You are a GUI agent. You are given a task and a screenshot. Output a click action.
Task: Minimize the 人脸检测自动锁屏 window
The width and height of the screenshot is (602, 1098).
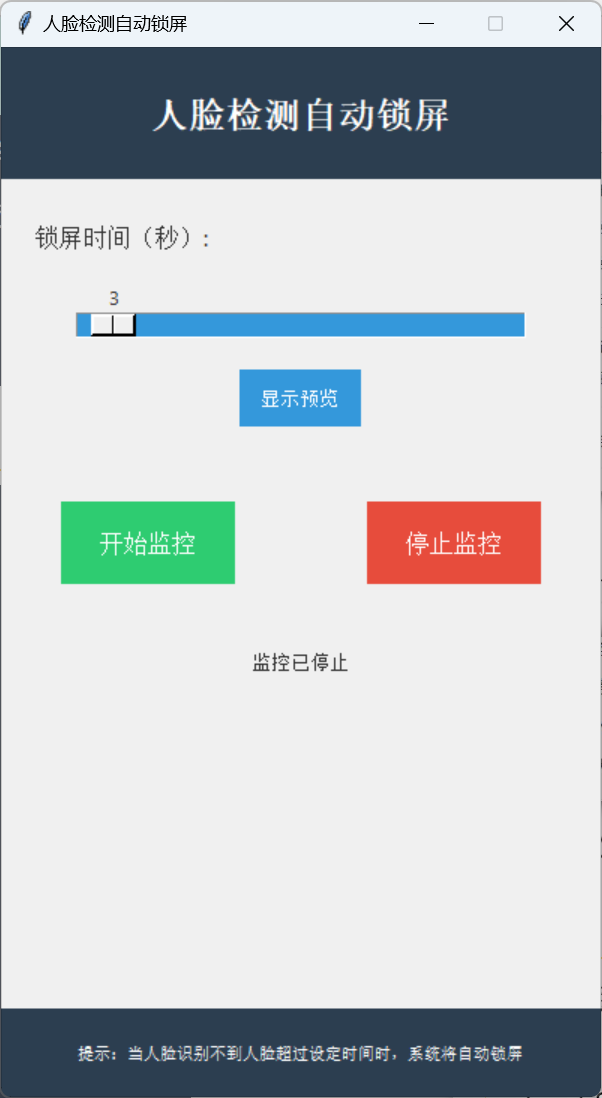click(x=426, y=24)
